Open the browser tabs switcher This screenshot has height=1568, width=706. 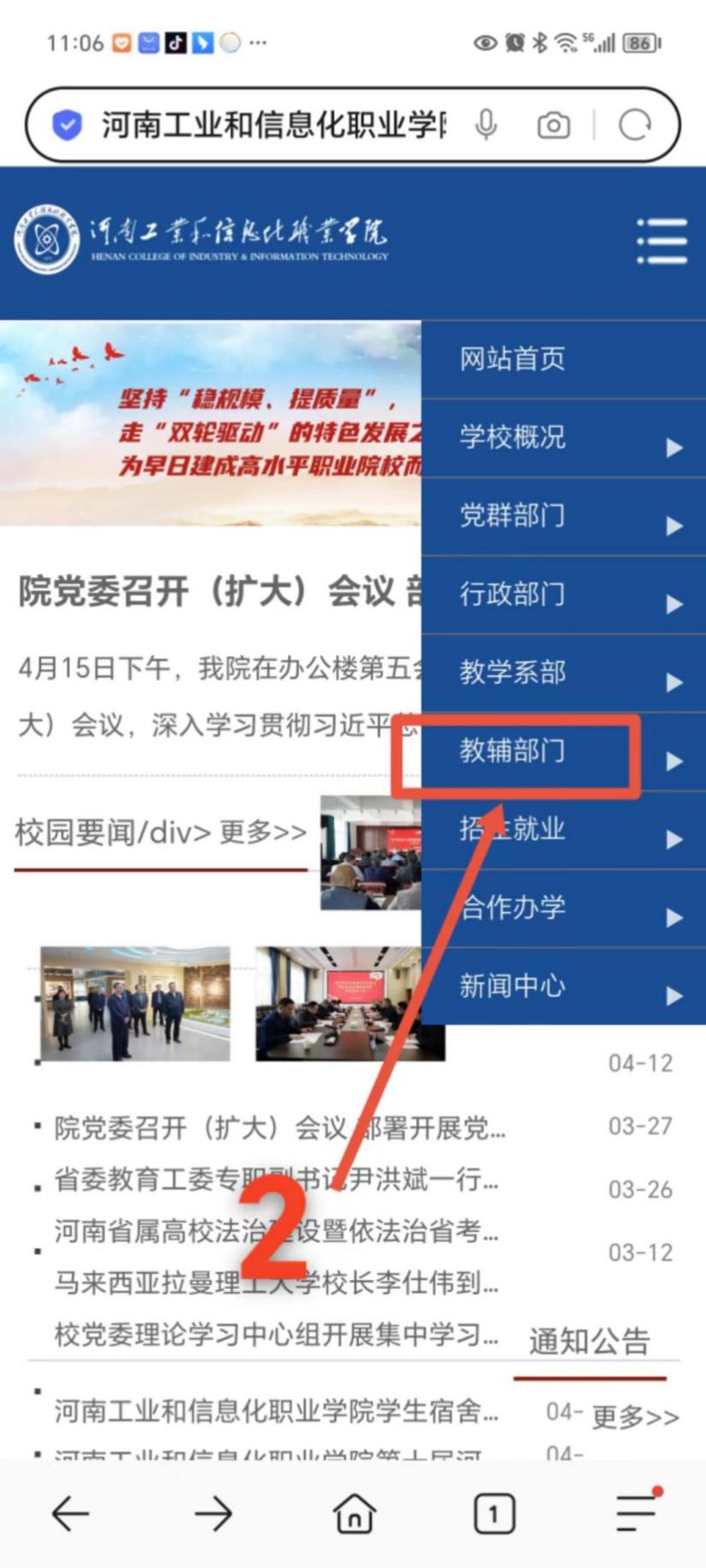click(494, 1514)
